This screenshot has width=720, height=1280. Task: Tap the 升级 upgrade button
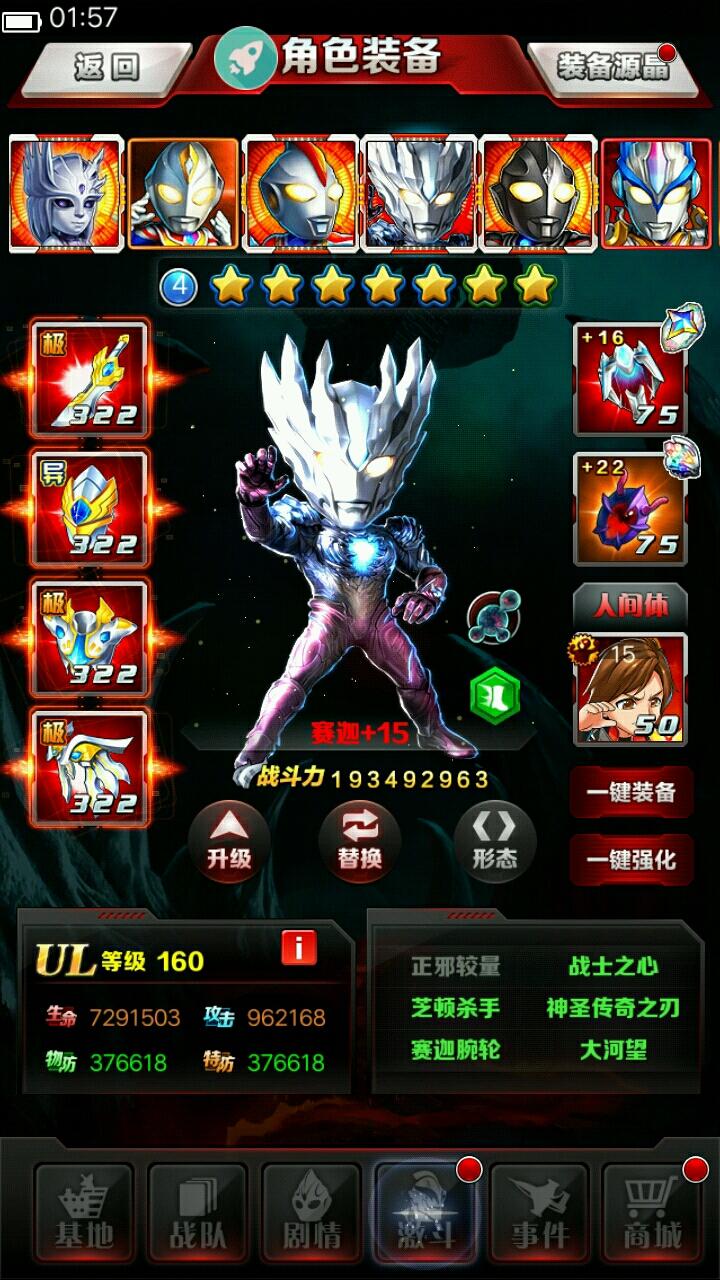coord(229,842)
